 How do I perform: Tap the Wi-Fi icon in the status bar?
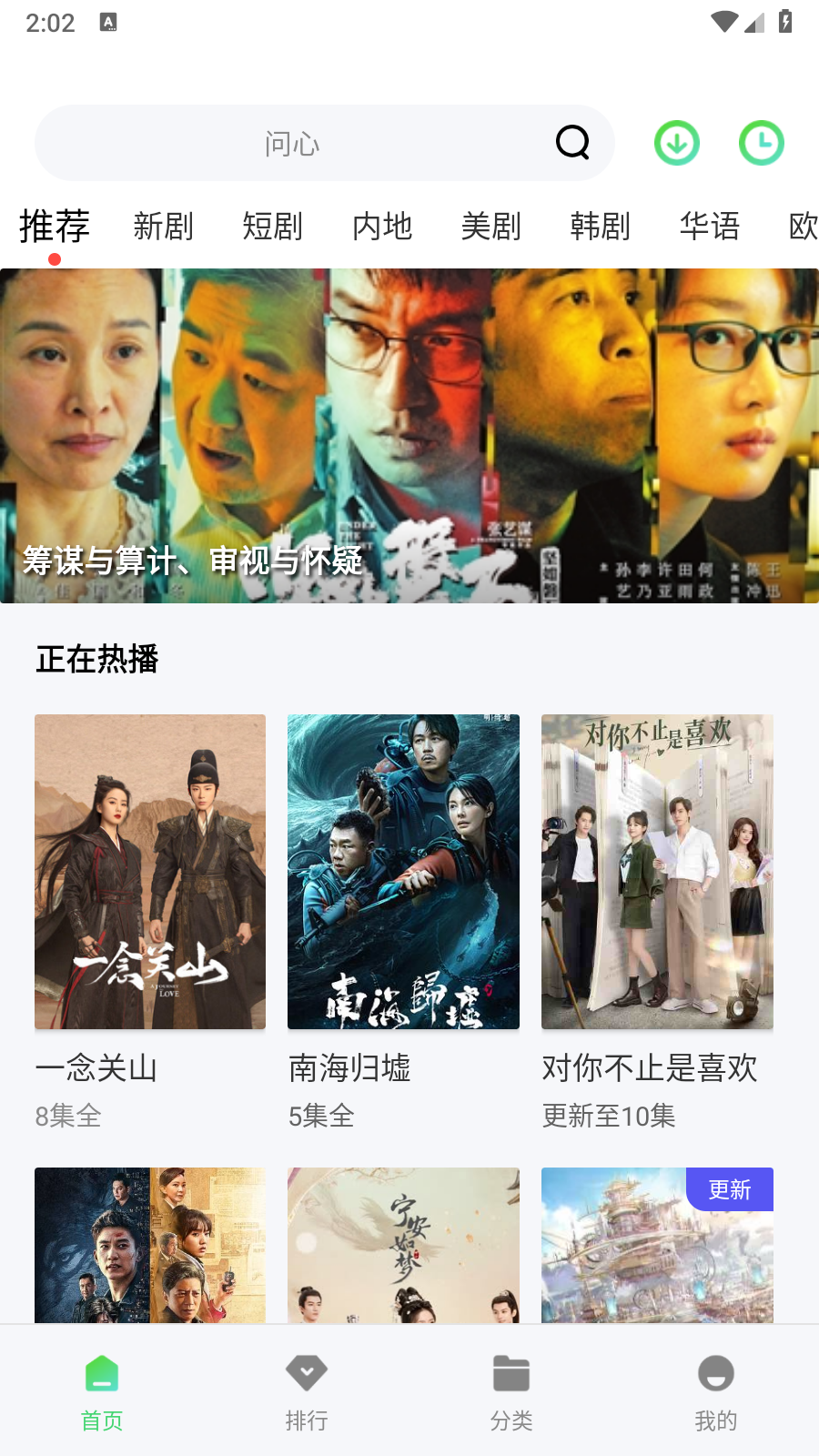(723, 23)
